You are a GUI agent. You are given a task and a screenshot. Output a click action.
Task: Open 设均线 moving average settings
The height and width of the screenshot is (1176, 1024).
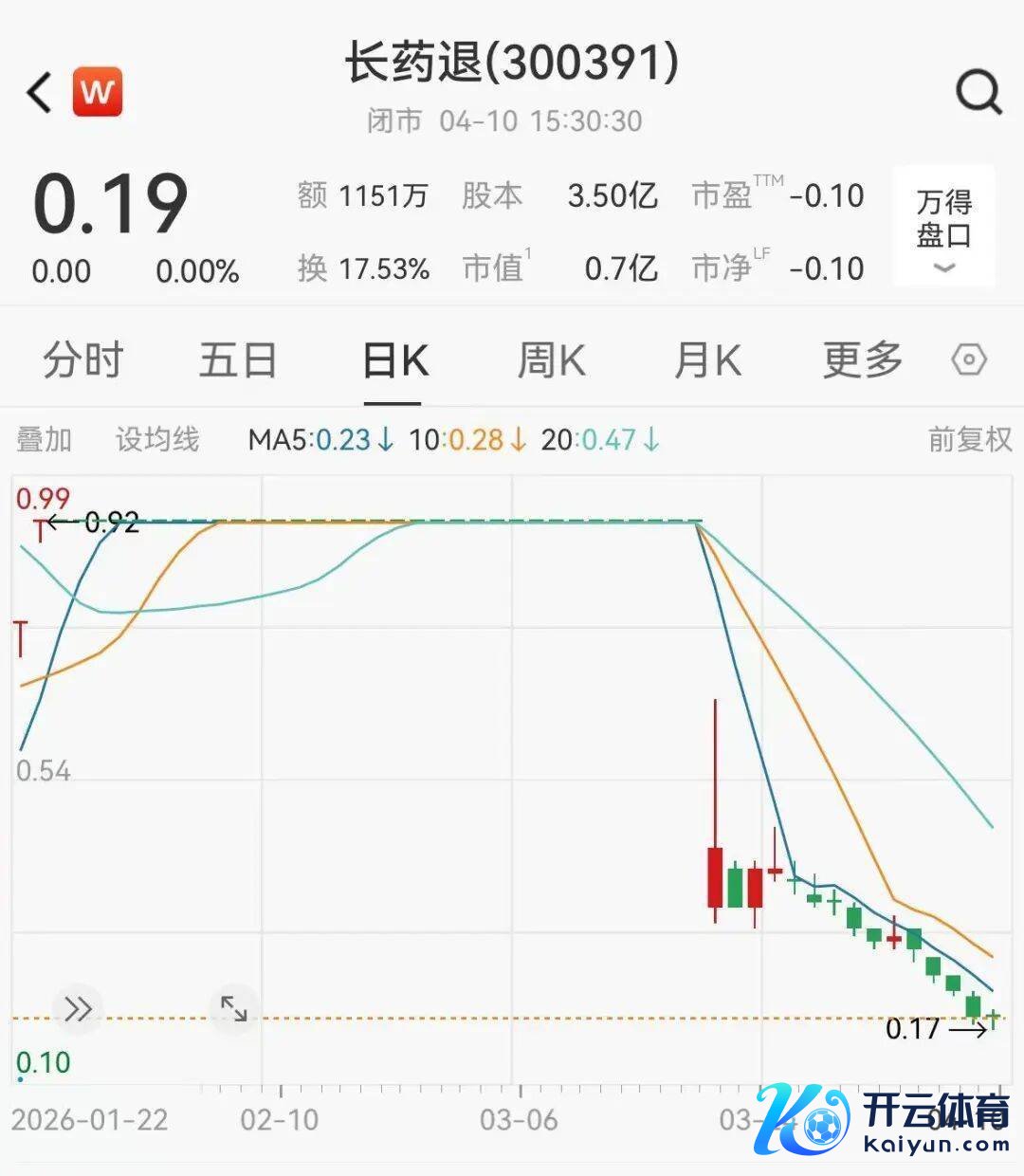click(157, 440)
